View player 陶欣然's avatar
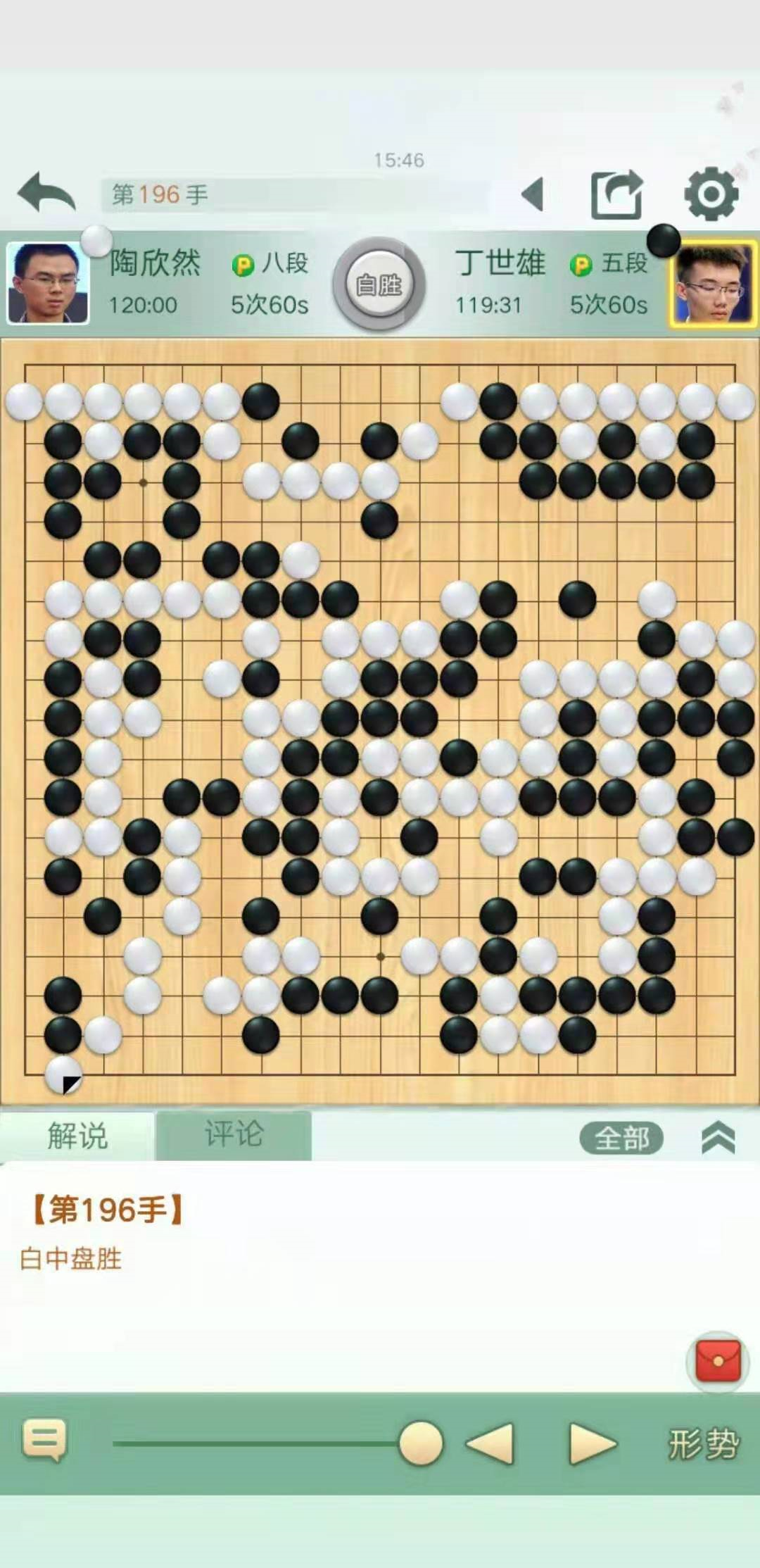The image size is (760, 1568). click(47, 282)
